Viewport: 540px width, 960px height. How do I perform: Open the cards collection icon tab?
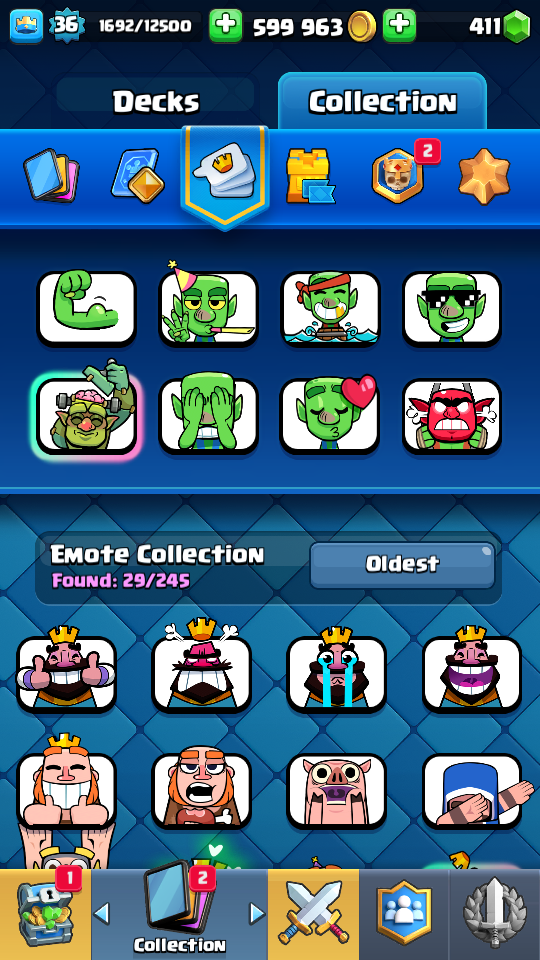[x=51, y=175]
